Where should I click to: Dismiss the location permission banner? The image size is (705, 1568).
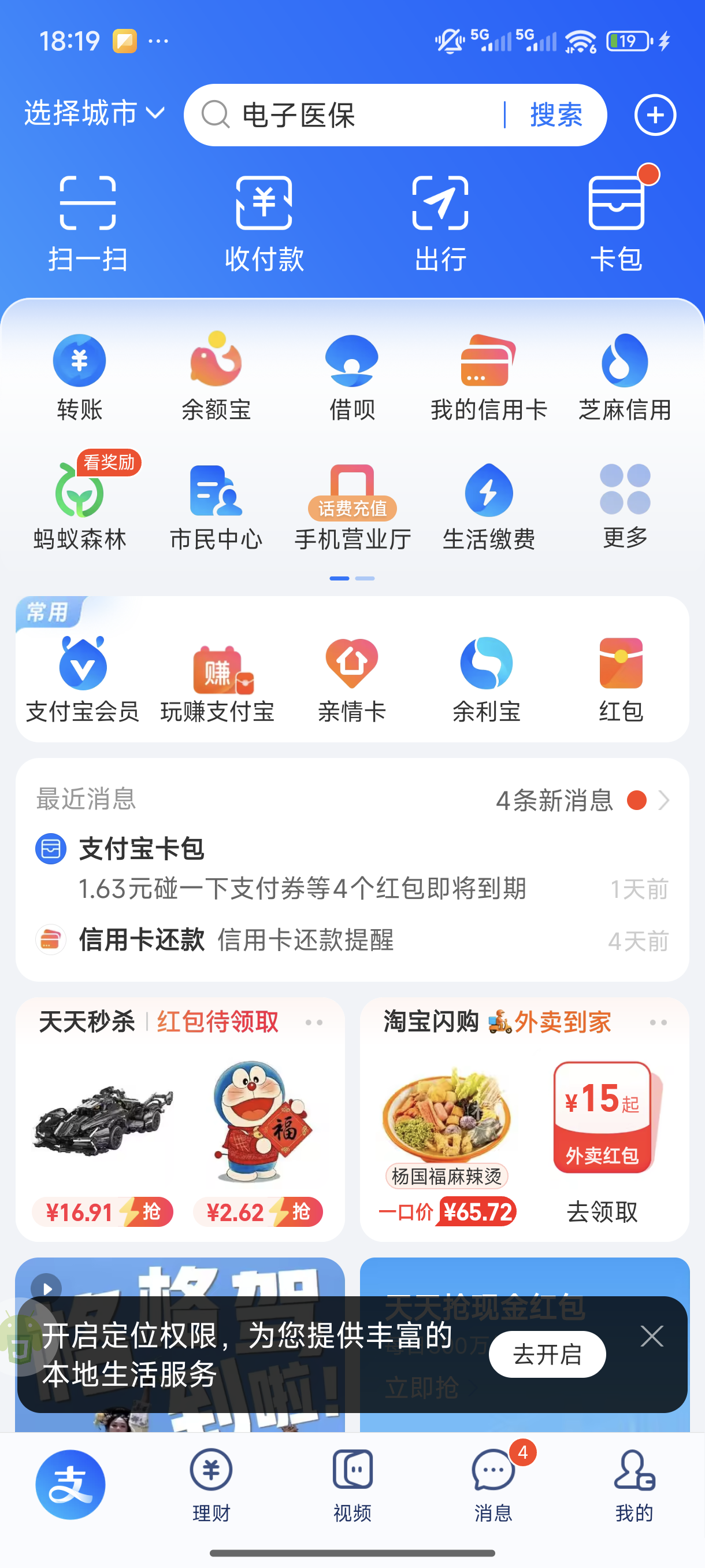651,1337
